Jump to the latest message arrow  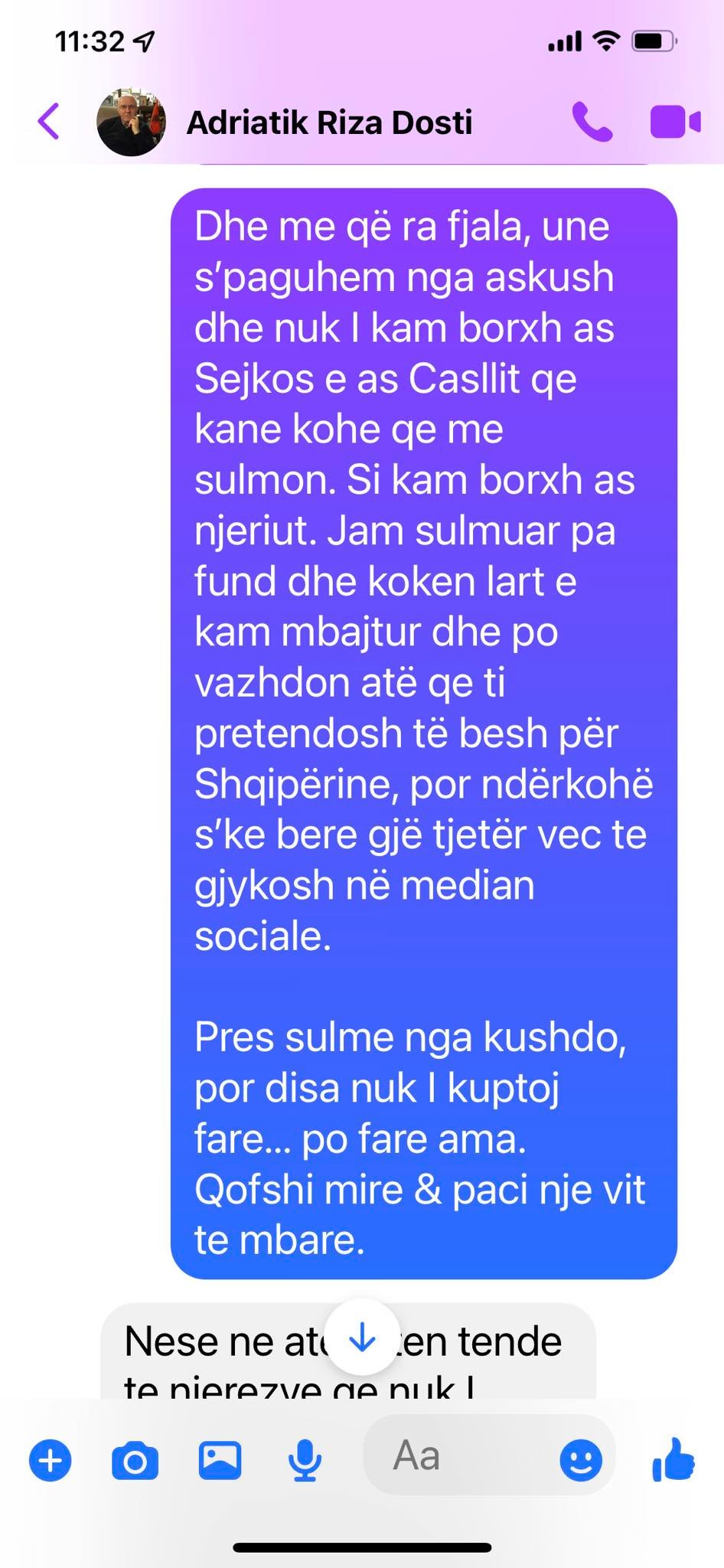coord(362,1337)
